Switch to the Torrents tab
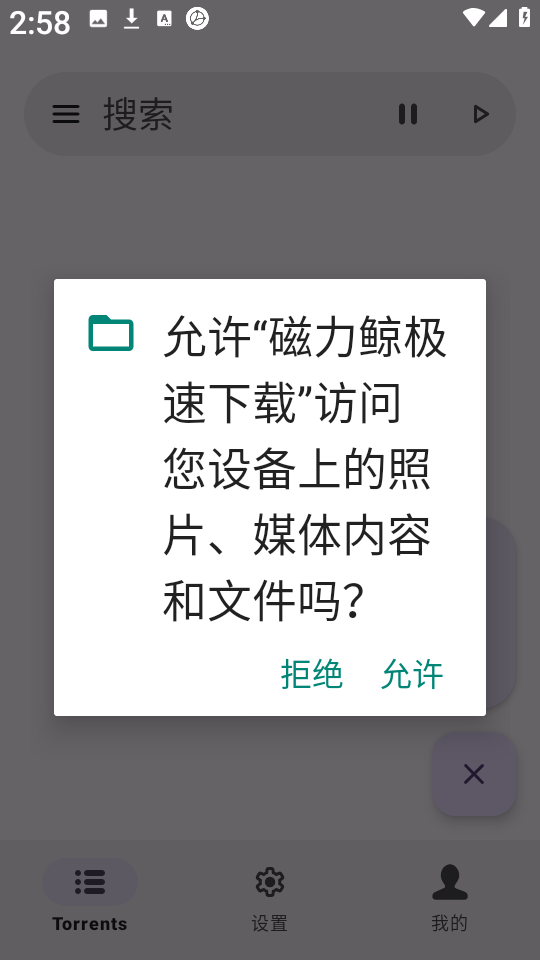540x960 pixels. tap(90, 897)
